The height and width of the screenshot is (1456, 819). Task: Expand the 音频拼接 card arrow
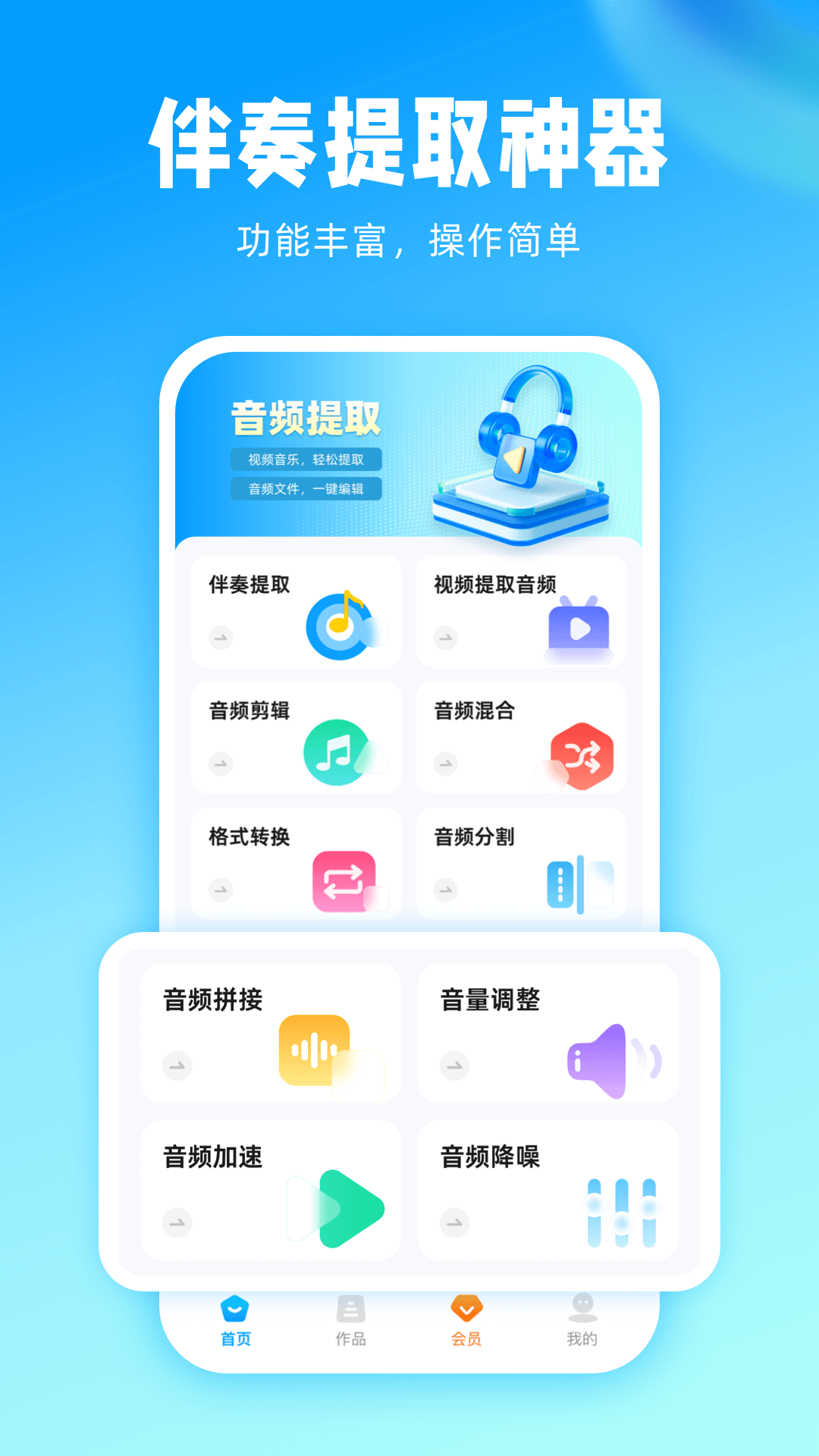point(176,1065)
